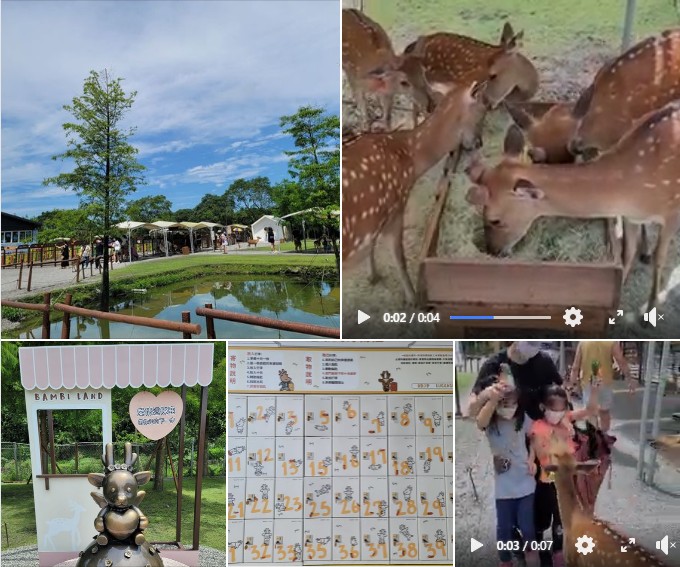Enter fullscreen on the 0:07 video
The height and width of the screenshot is (567, 680).
pyautogui.click(x=628, y=545)
